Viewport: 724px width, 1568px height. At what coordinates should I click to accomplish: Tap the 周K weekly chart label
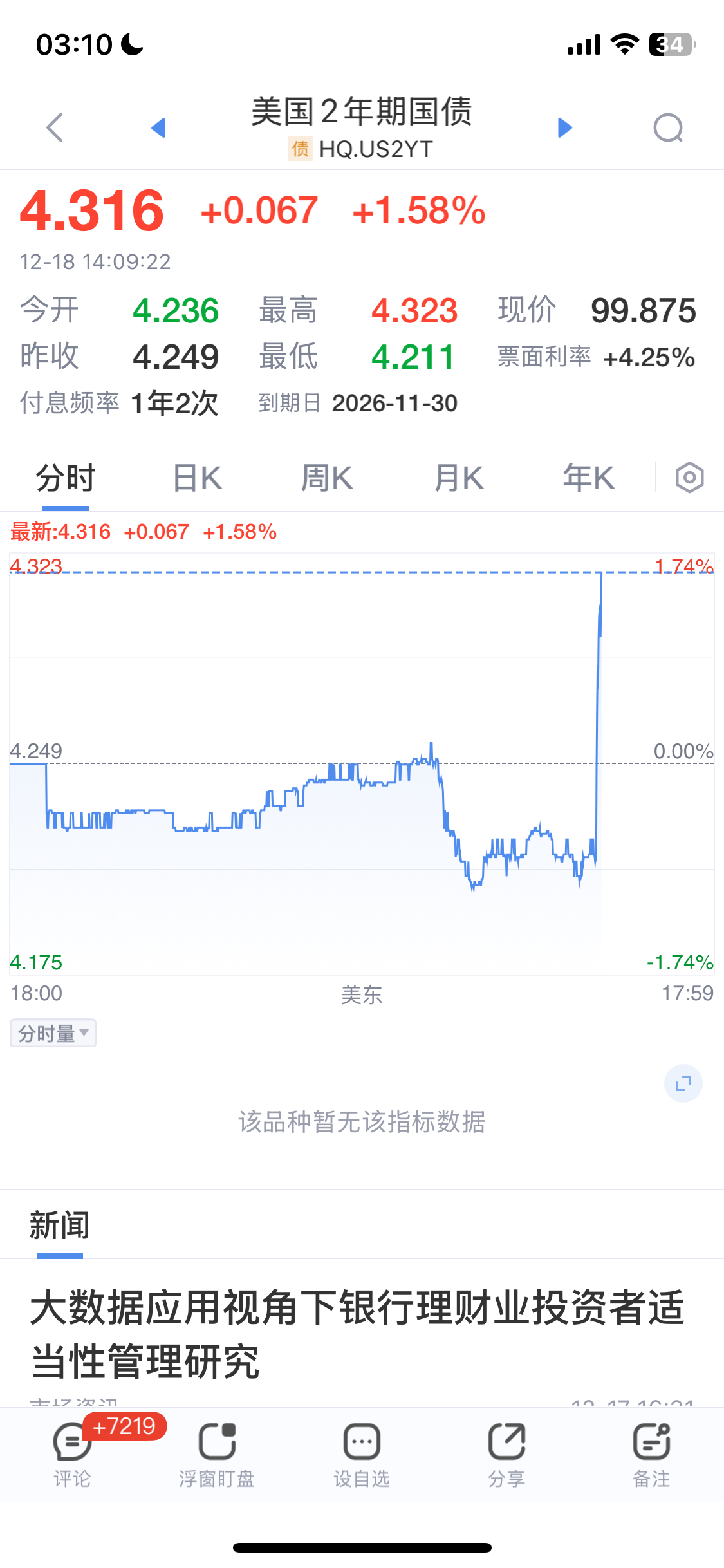(326, 476)
